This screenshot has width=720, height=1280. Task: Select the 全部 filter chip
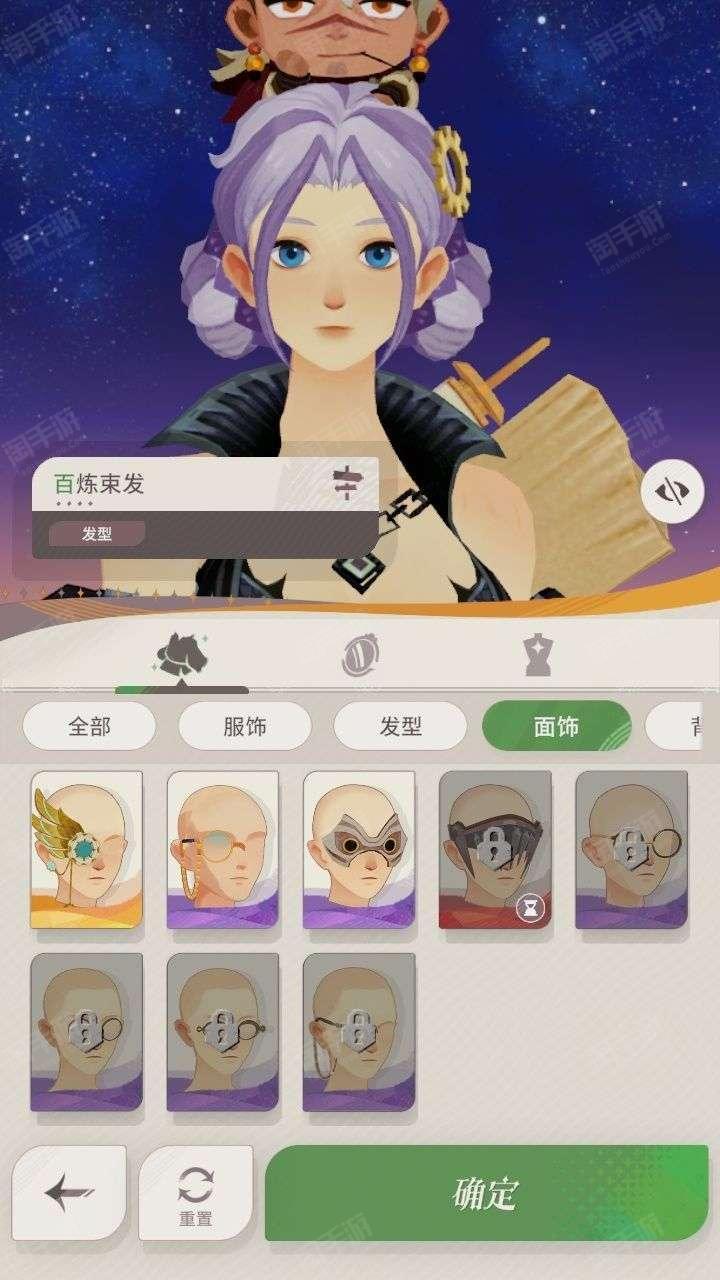point(89,726)
